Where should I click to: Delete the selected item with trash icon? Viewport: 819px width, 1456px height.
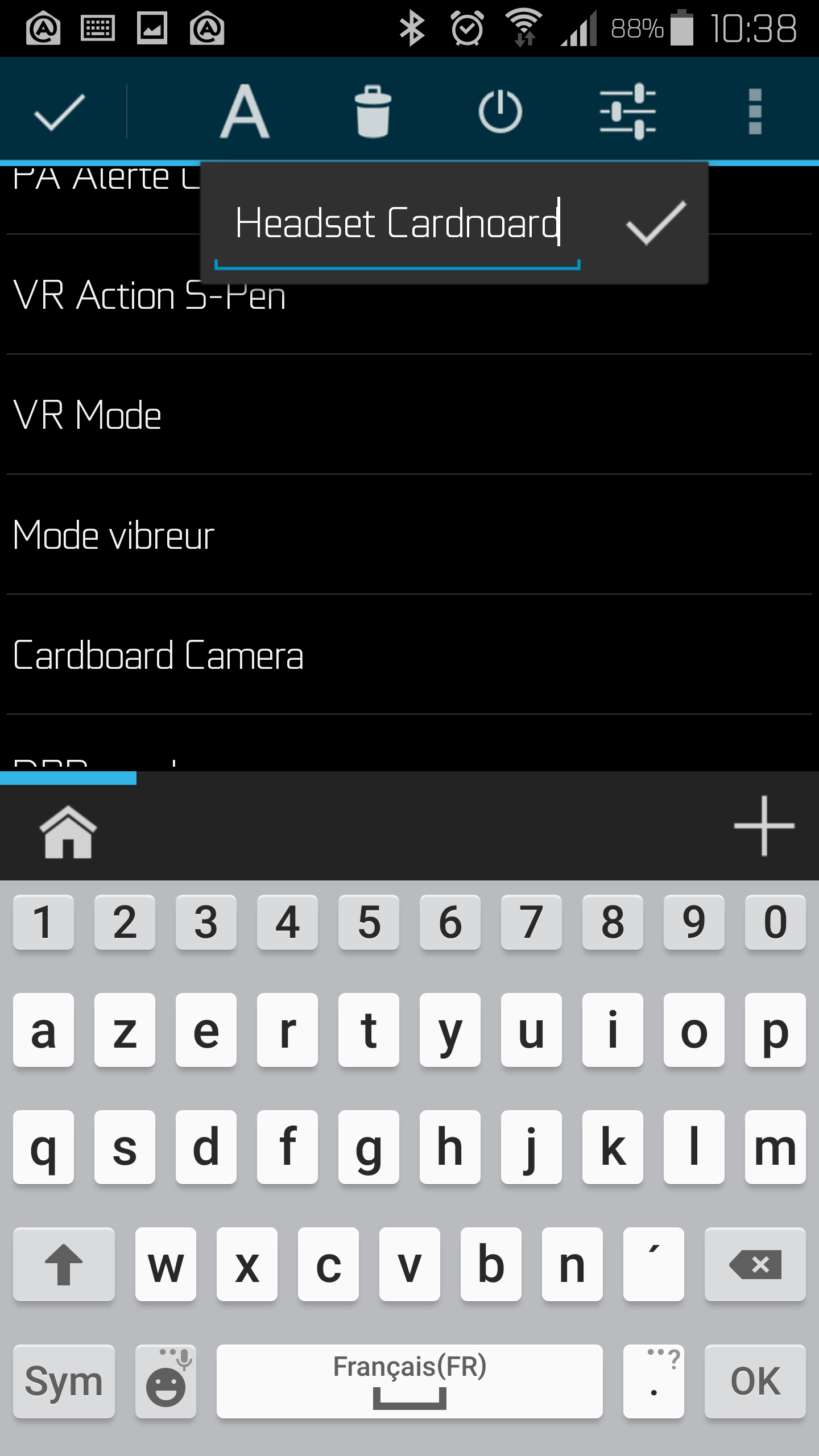point(373,111)
